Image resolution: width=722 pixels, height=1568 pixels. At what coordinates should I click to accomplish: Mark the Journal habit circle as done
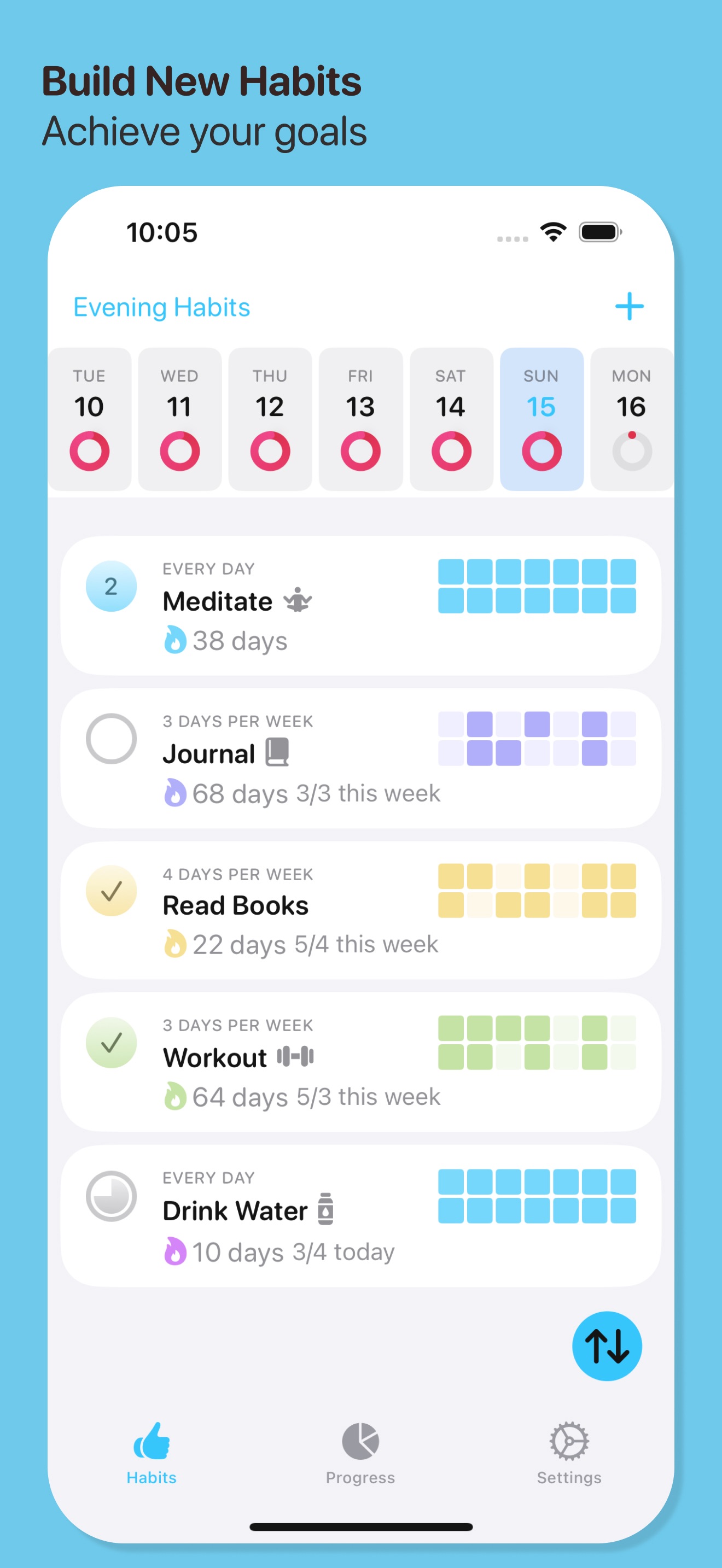coord(112,738)
